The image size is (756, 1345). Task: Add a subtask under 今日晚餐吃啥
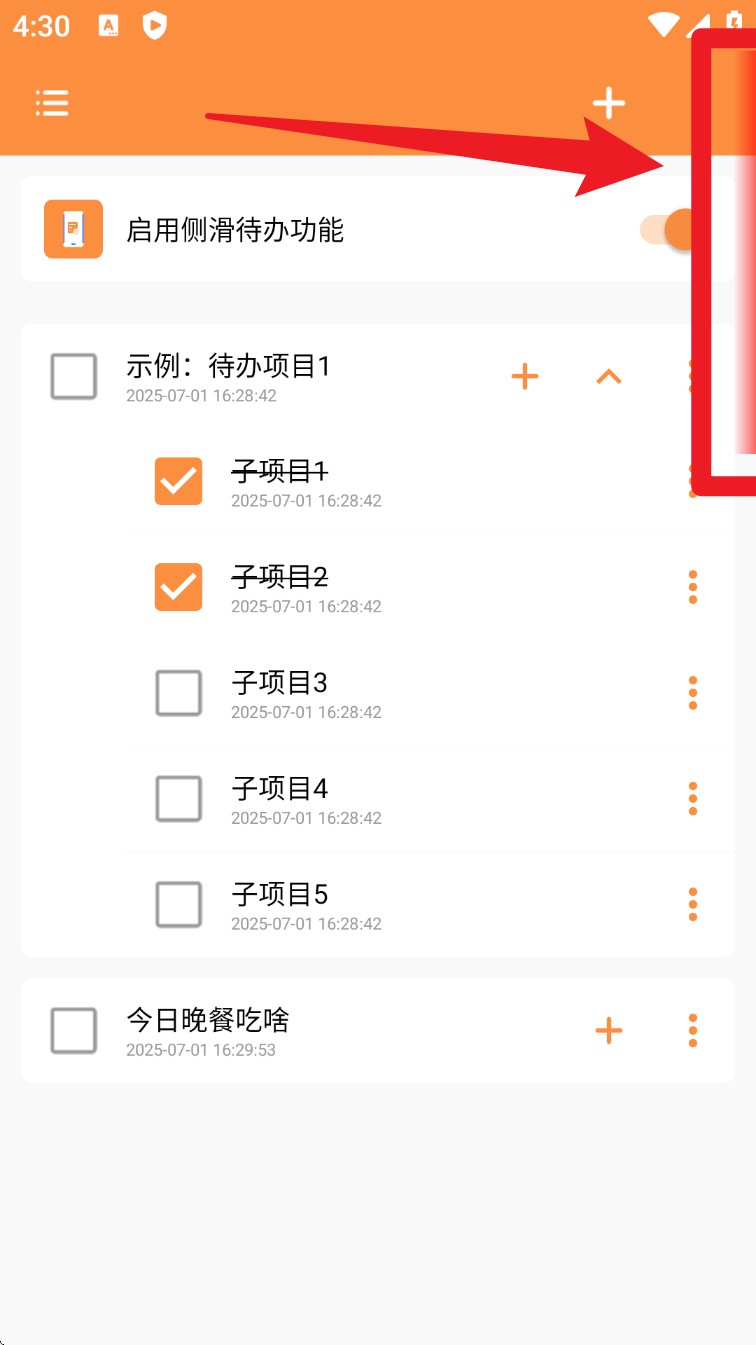coord(608,1030)
